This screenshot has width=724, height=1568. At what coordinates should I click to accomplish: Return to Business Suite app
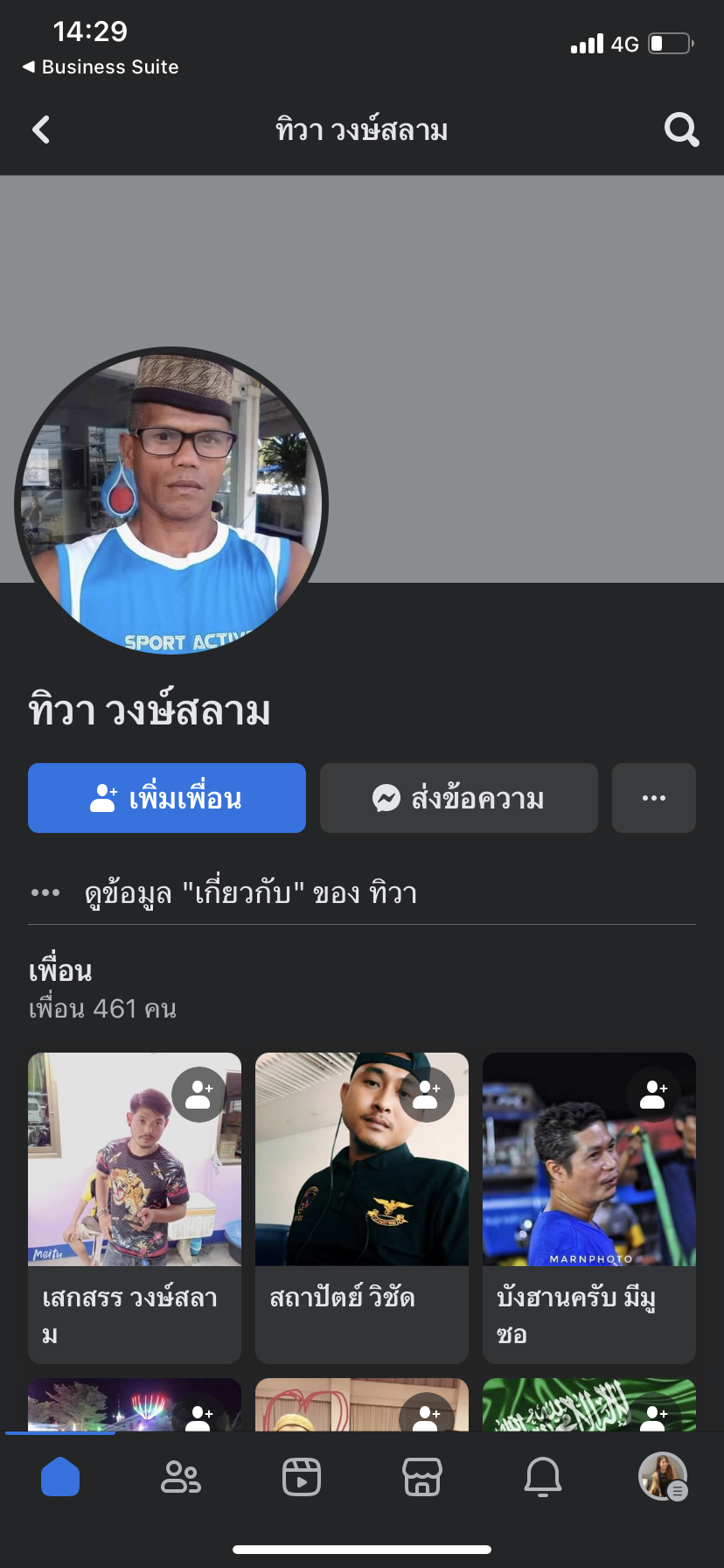coord(101,67)
